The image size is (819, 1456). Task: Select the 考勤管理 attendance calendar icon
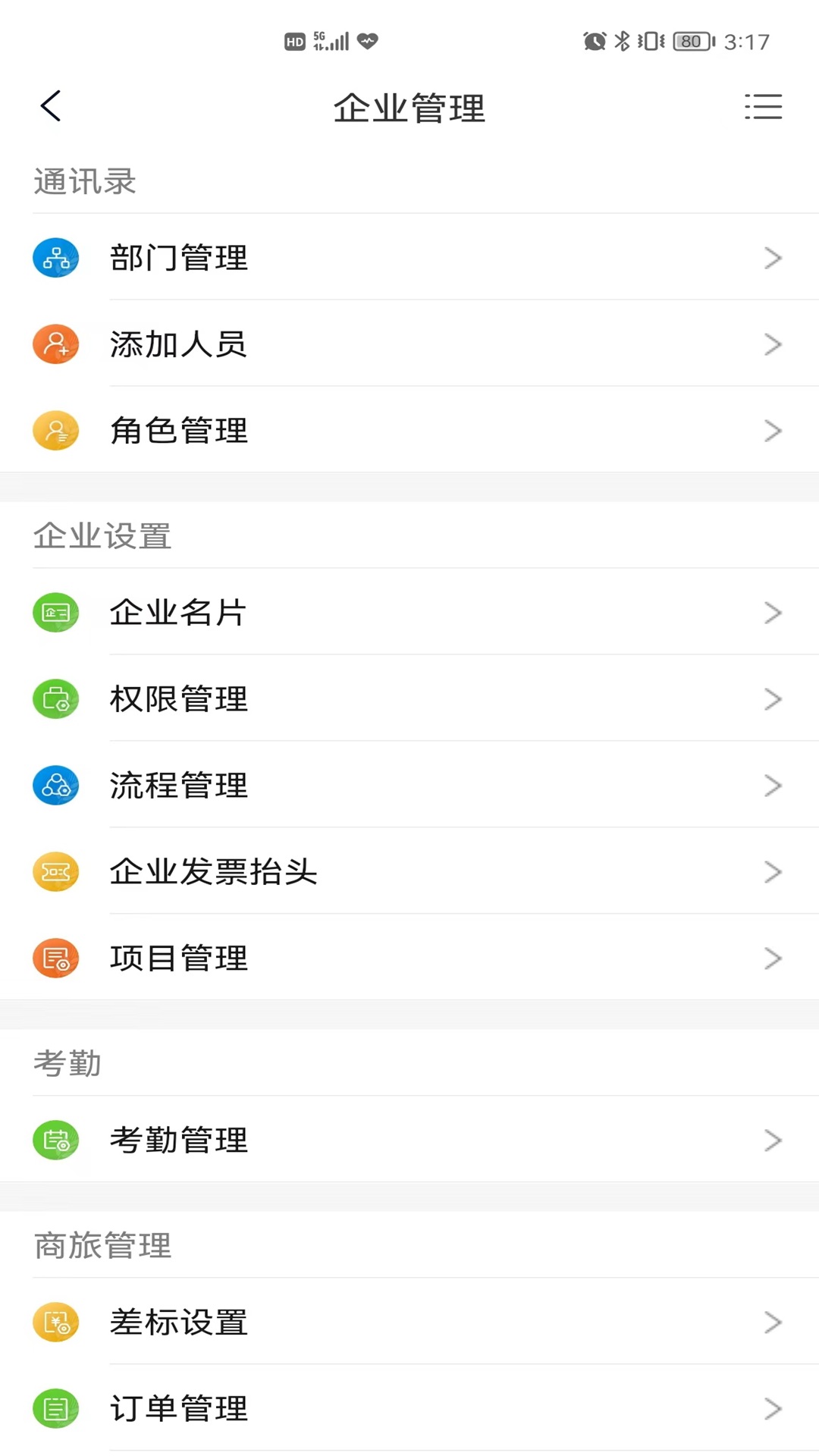(55, 1140)
